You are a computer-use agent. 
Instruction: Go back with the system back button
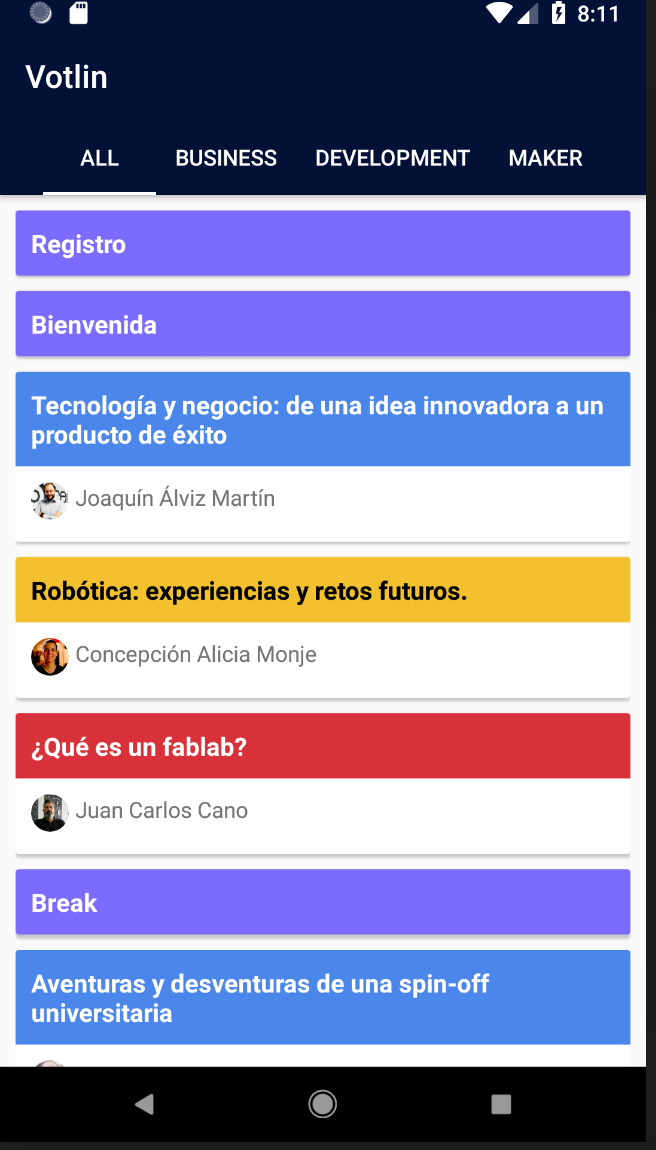(145, 1104)
